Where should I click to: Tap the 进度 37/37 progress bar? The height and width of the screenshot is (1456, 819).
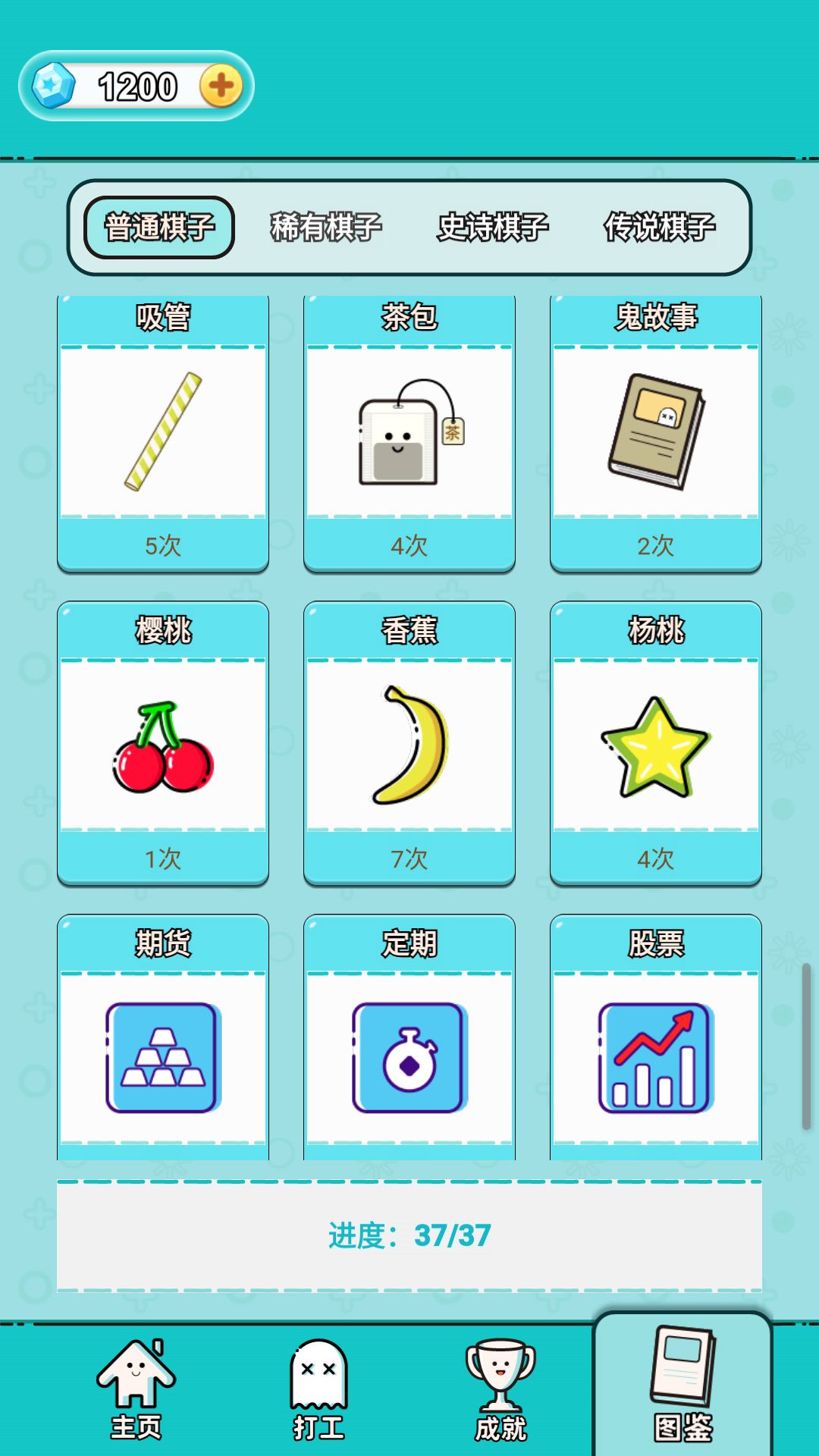[409, 1228]
